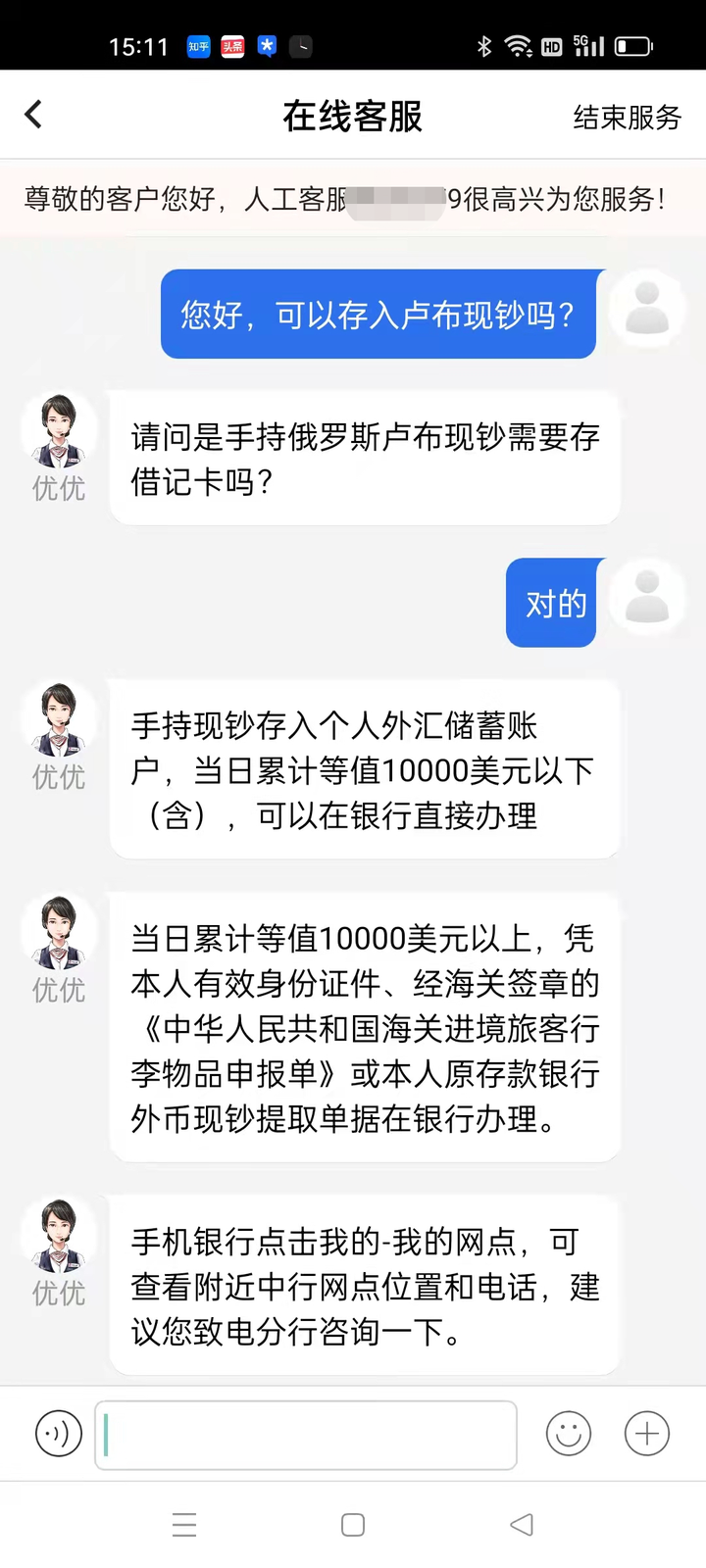This screenshot has height=1568, width=706.
Task: Tap the Toutiao icon in the status bar
Action: 232,45
